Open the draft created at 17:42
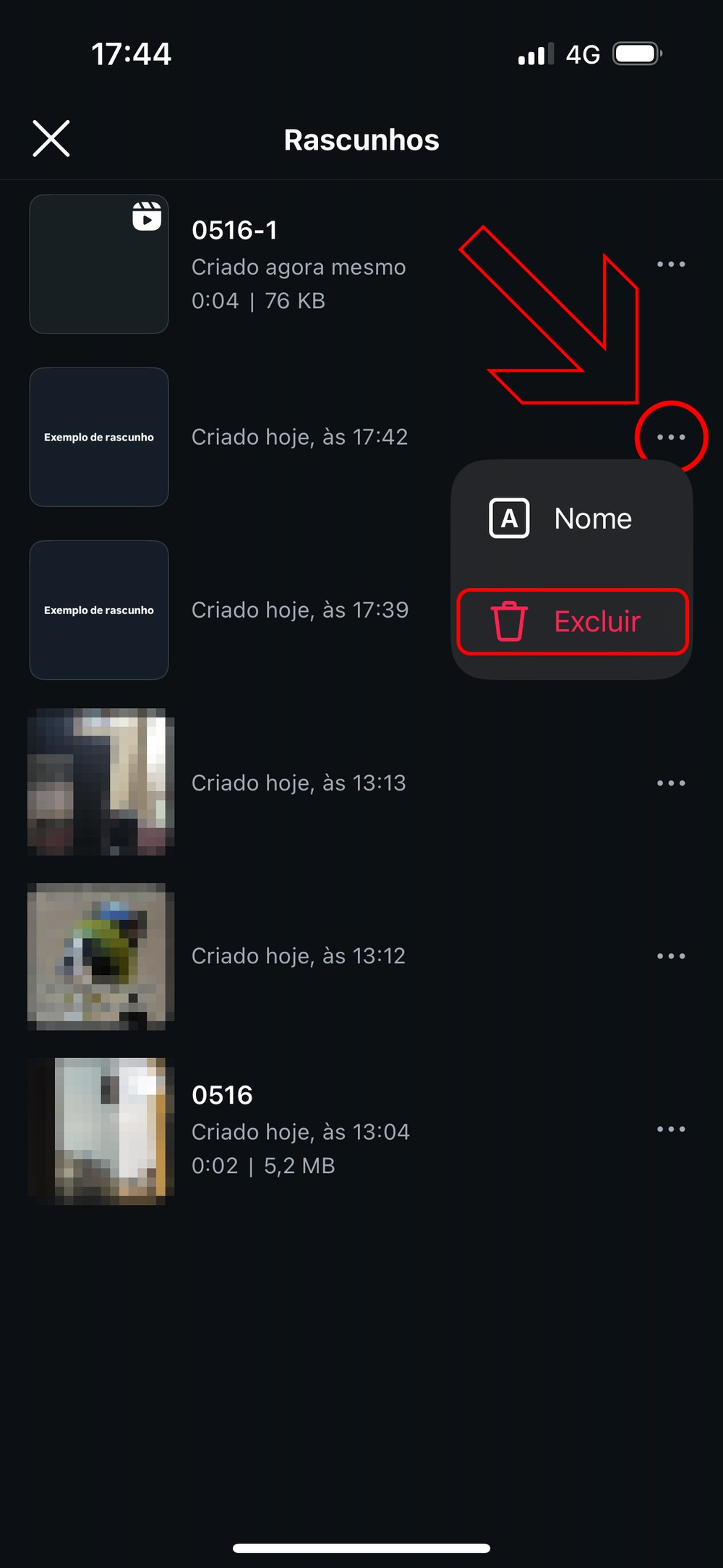This screenshot has width=723, height=1568. pos(99,437)
